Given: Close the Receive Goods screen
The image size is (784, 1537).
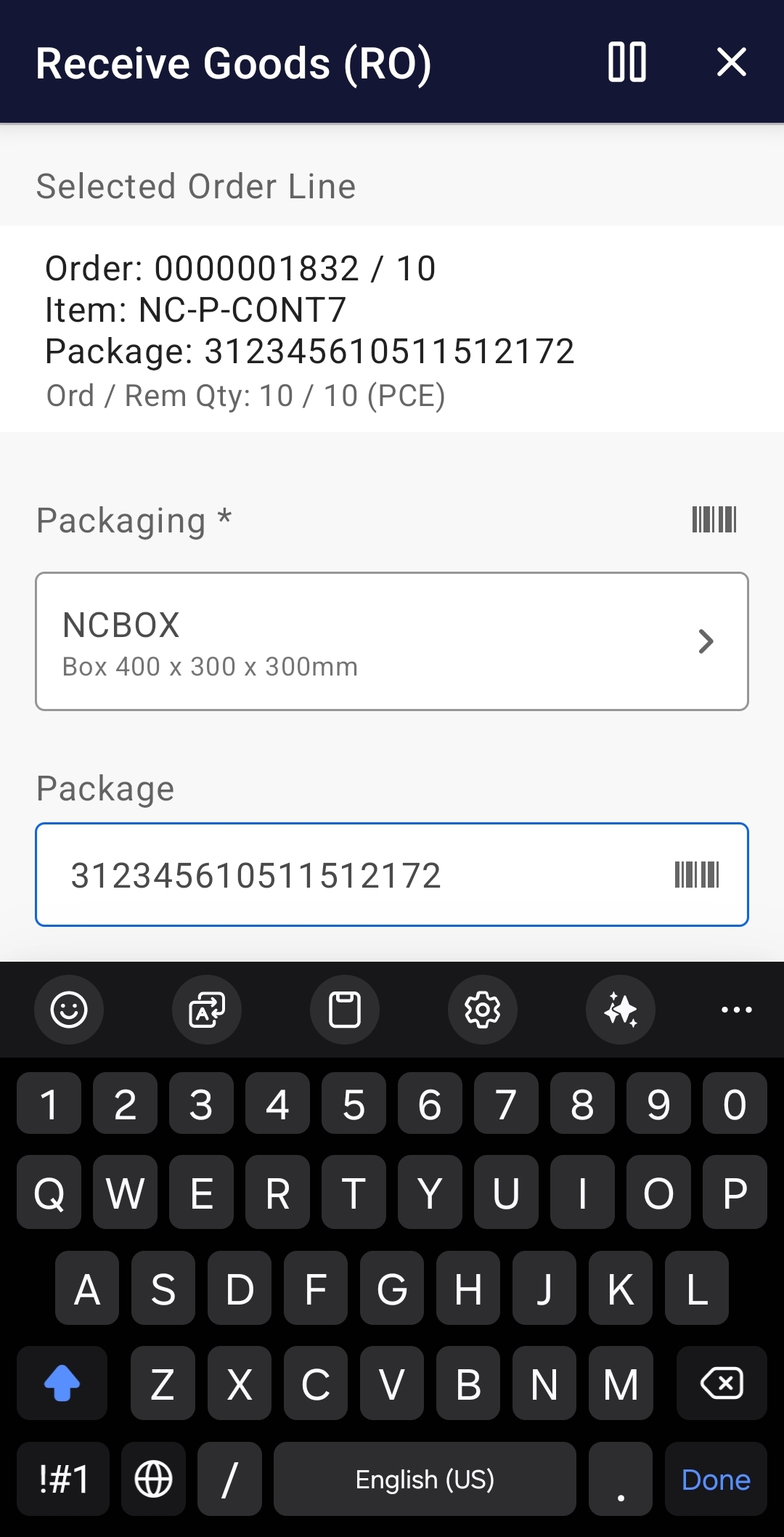Looking at the screenshot, I should pos(731,62).
